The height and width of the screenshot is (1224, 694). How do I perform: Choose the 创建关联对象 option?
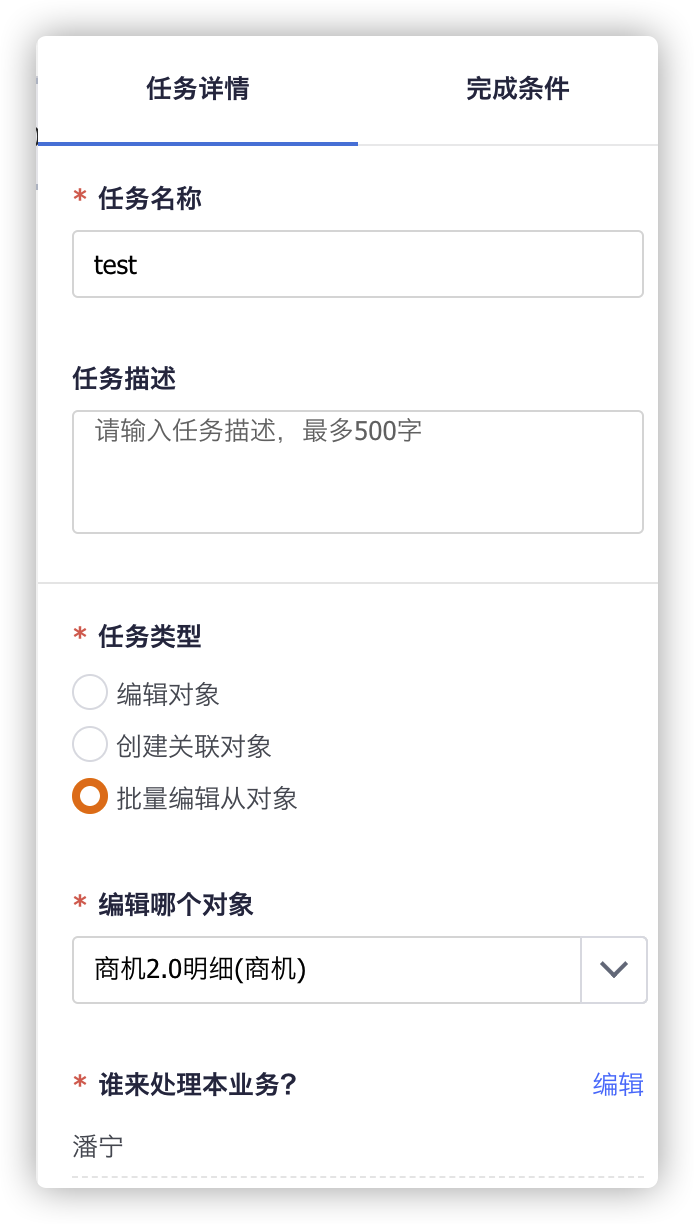tap(90, 745)
